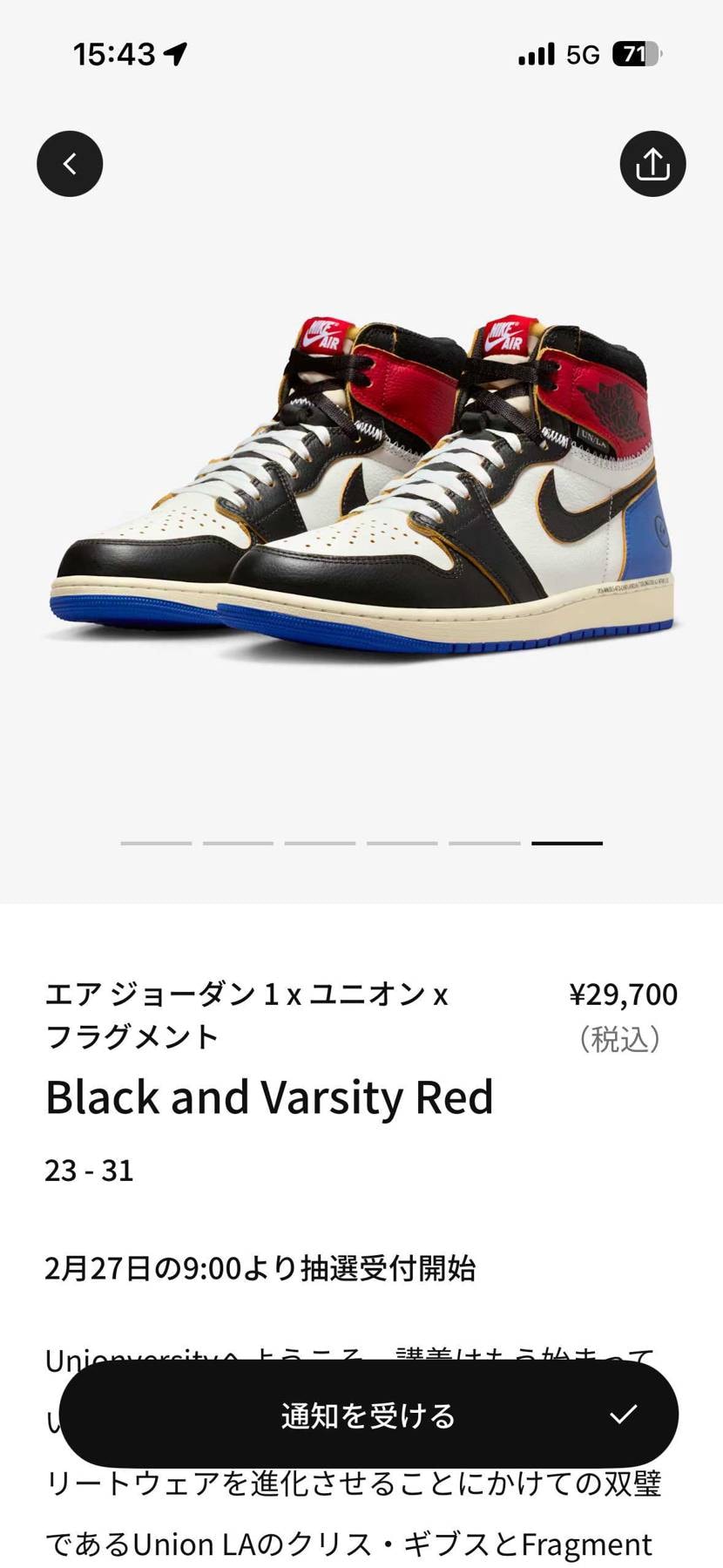Select the third image indicator bar
Image resolution: width=723 pixels, height=1568 pixels.
tap(321, 842)
